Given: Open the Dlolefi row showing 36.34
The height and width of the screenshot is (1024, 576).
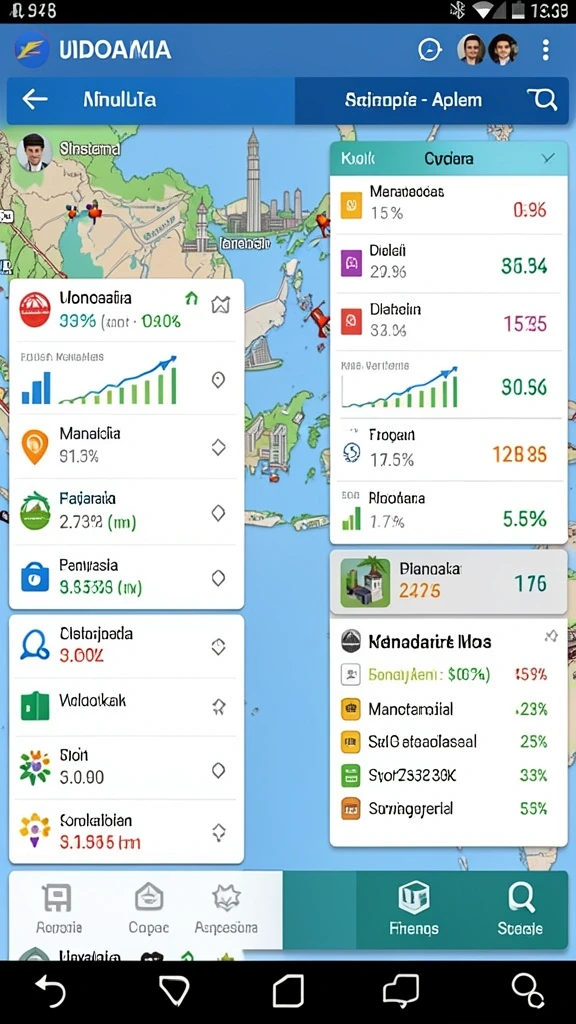Looking at the screenshot, I should 448,262.
